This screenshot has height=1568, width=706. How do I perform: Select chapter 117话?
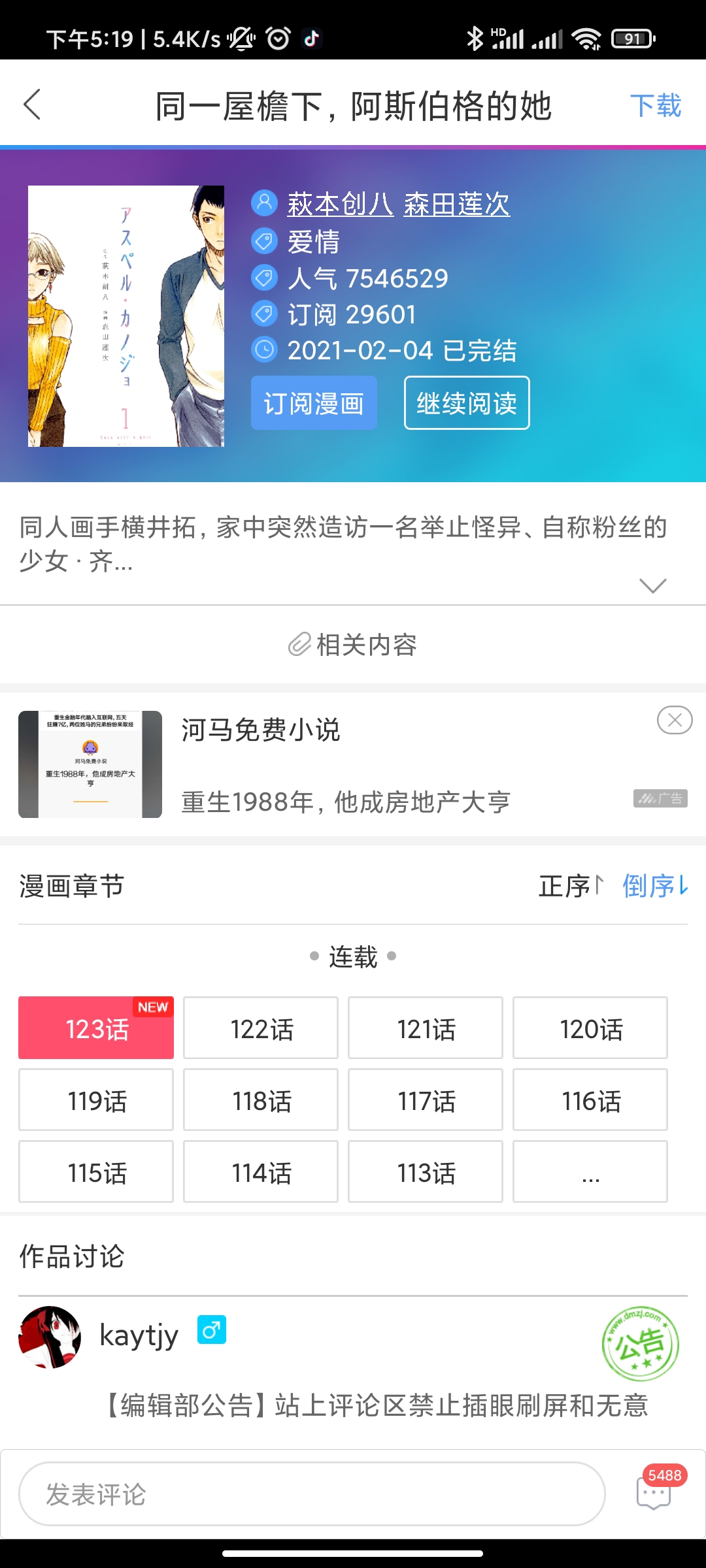(426, 1100)
